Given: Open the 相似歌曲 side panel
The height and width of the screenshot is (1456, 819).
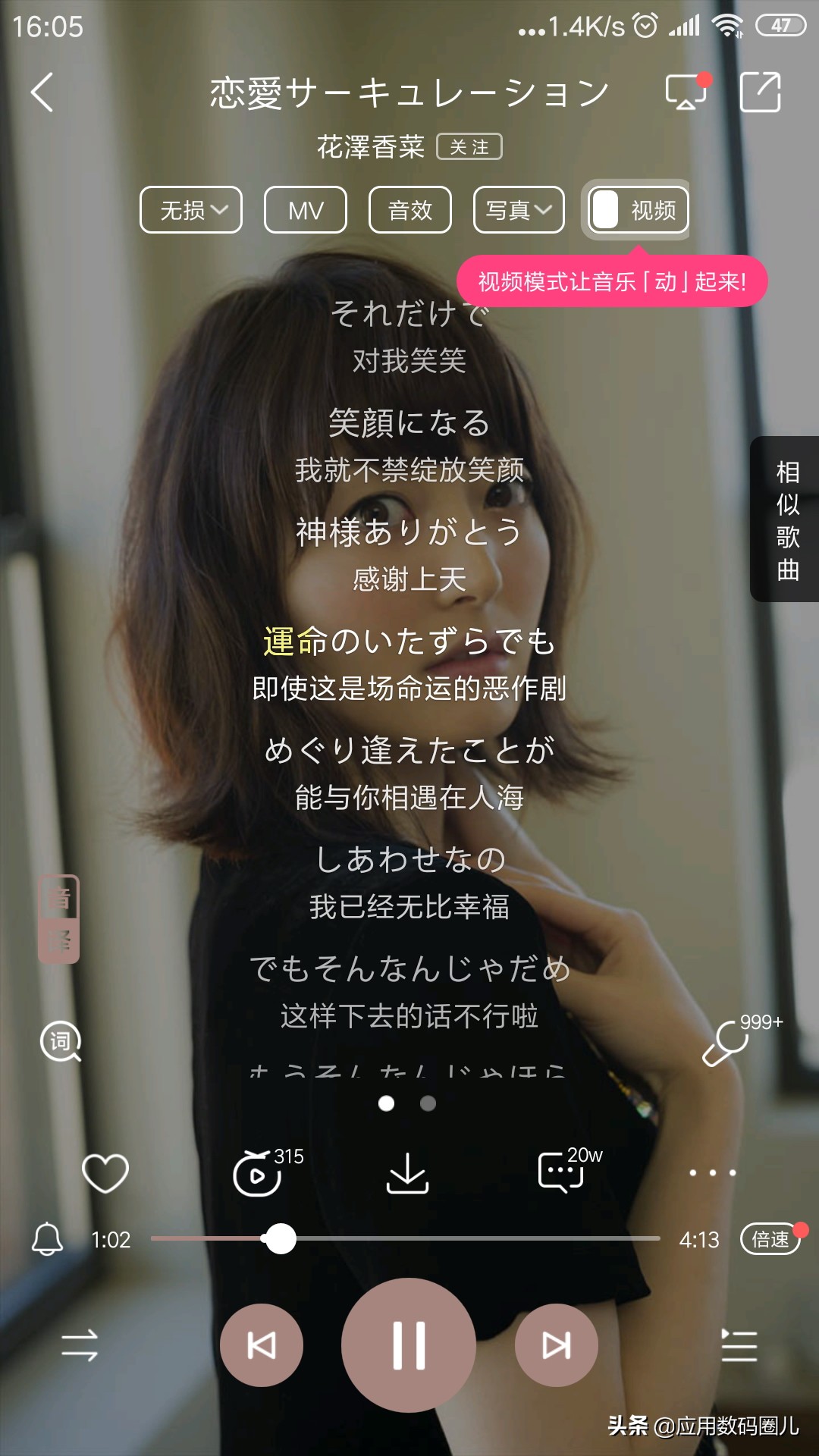Looking at the screenshot, I should pos(786,519).
